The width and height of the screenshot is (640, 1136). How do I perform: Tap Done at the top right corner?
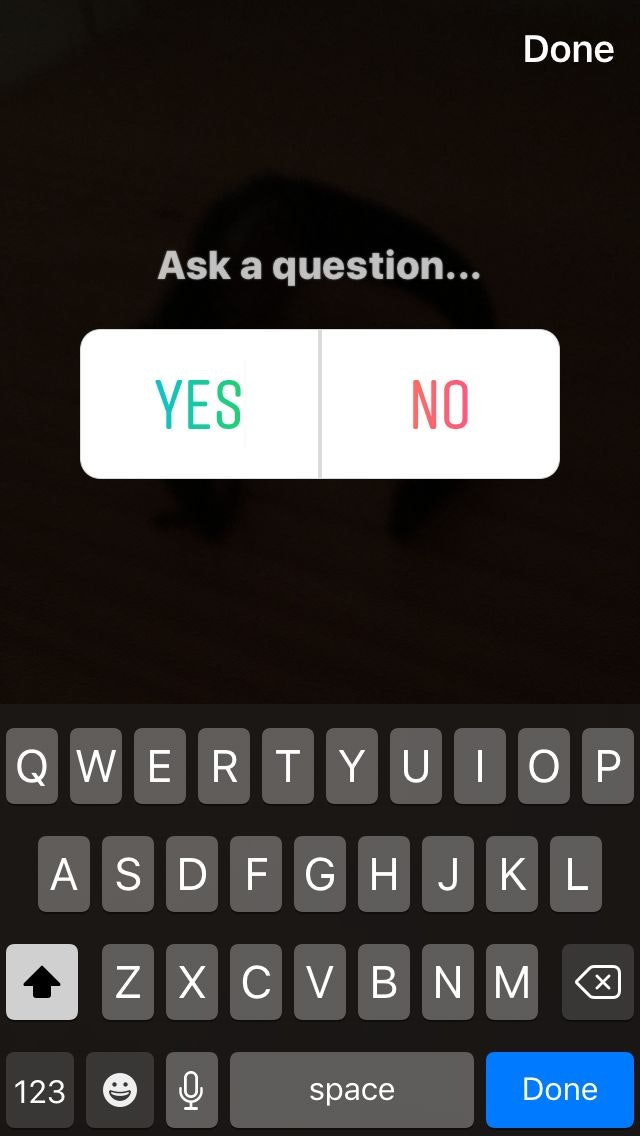pos(568,49)
